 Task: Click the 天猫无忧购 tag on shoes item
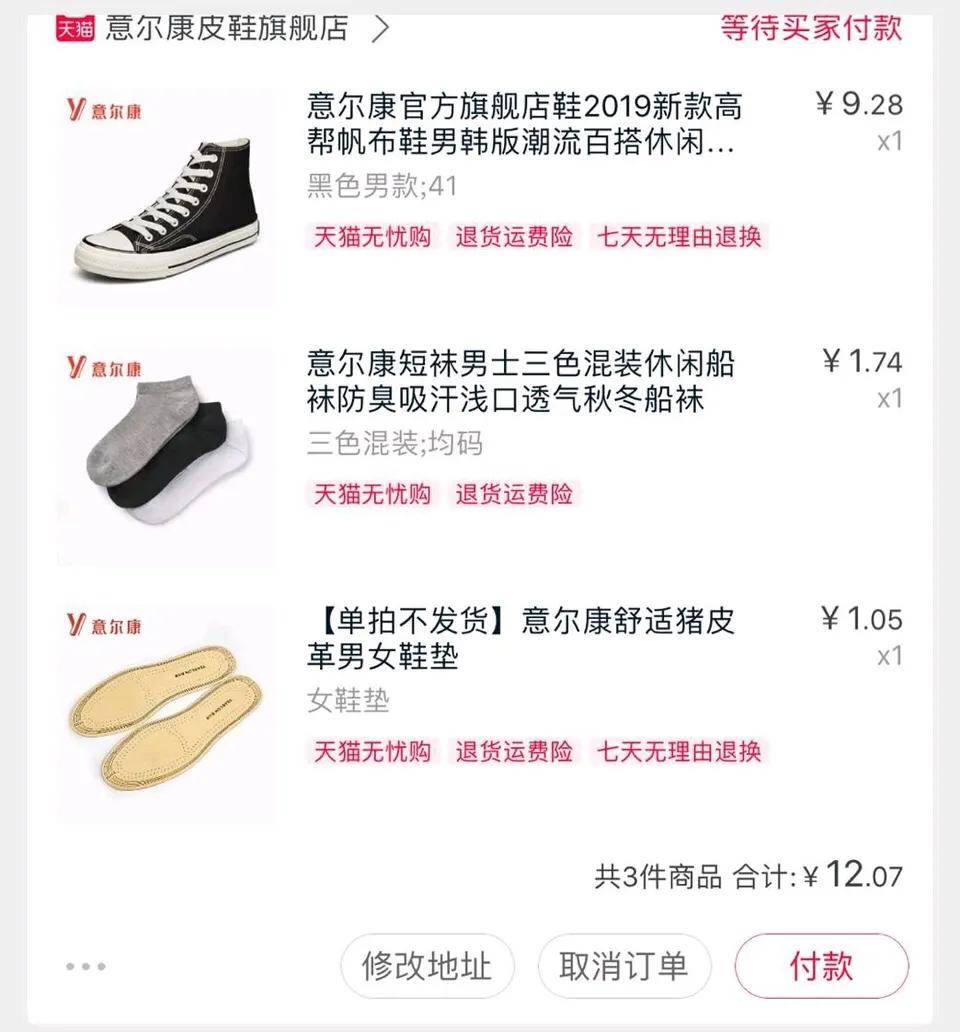372,238
